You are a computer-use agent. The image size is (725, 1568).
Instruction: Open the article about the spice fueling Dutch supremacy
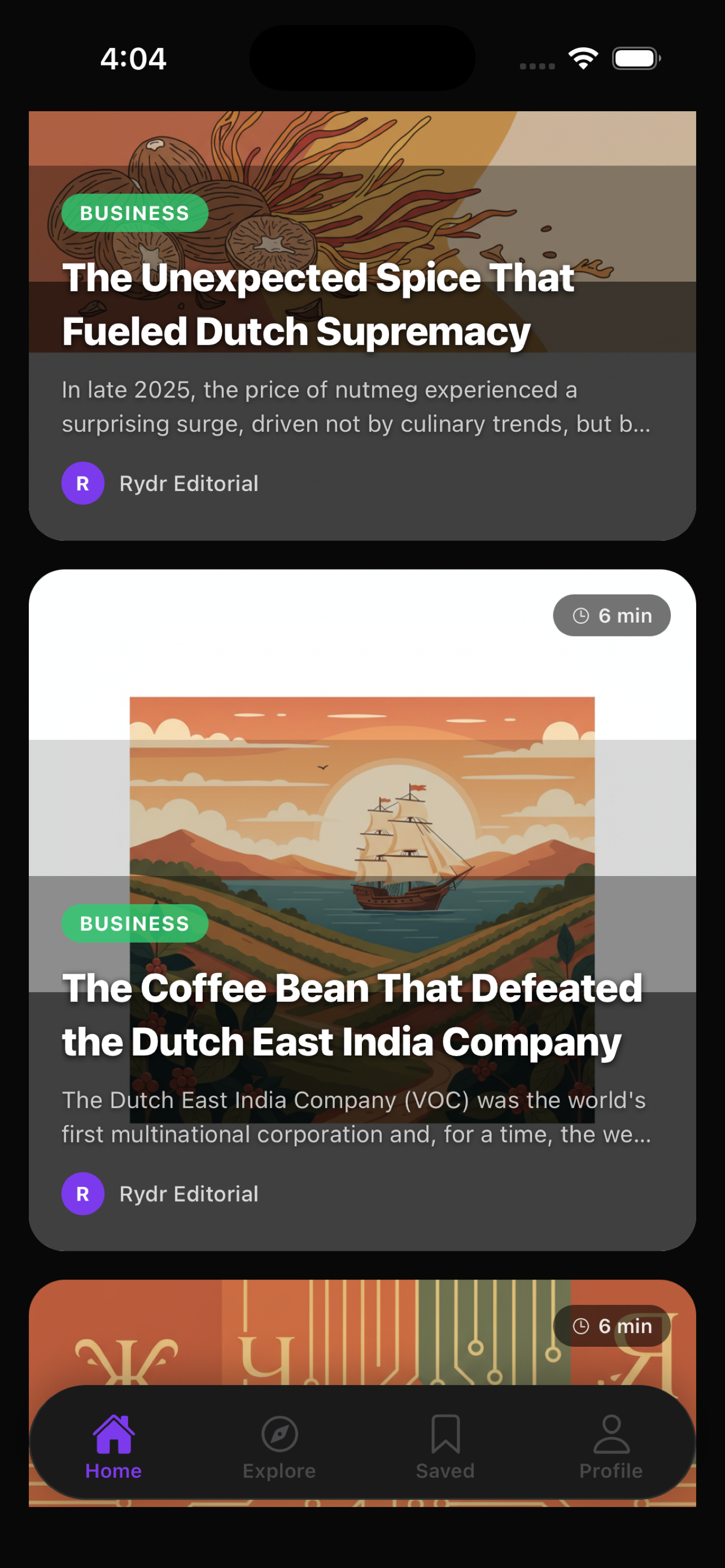pyautogui.click(x=318, y=304)
